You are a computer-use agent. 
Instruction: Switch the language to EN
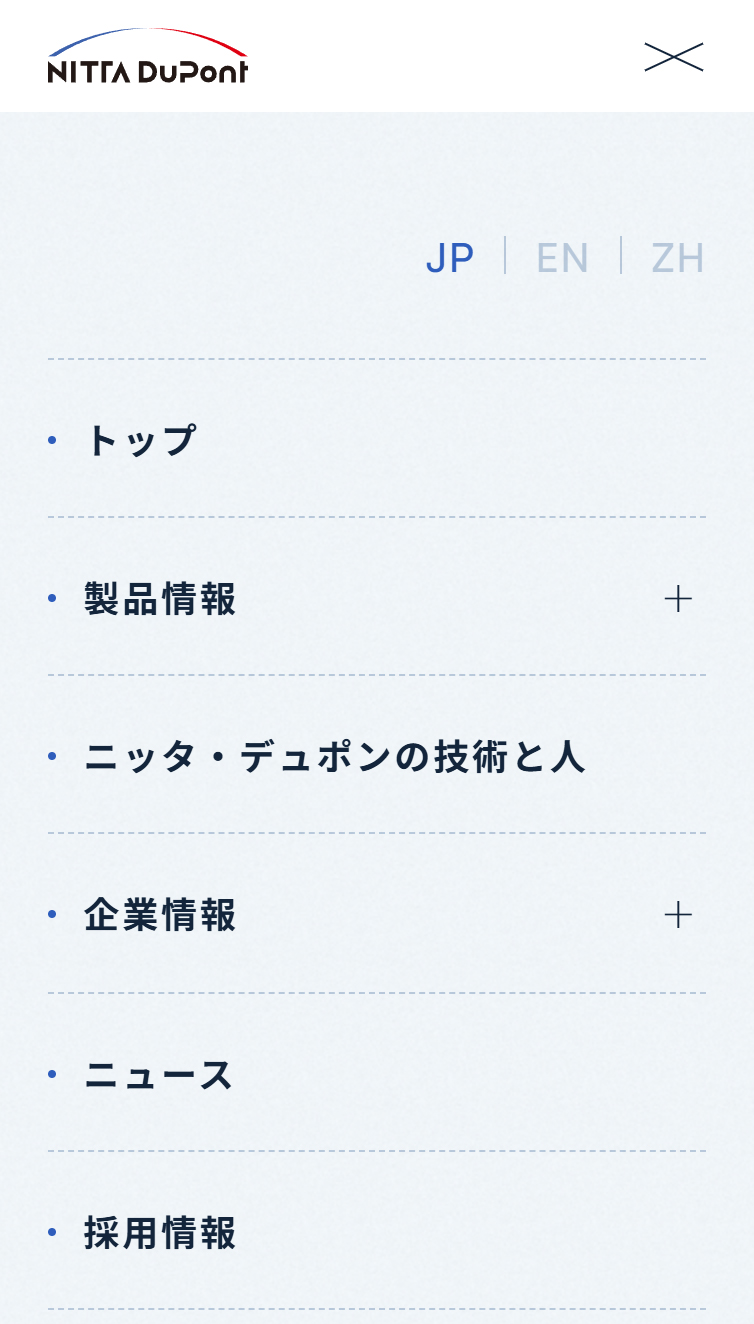pyautogui.click(x=562, y=258)
